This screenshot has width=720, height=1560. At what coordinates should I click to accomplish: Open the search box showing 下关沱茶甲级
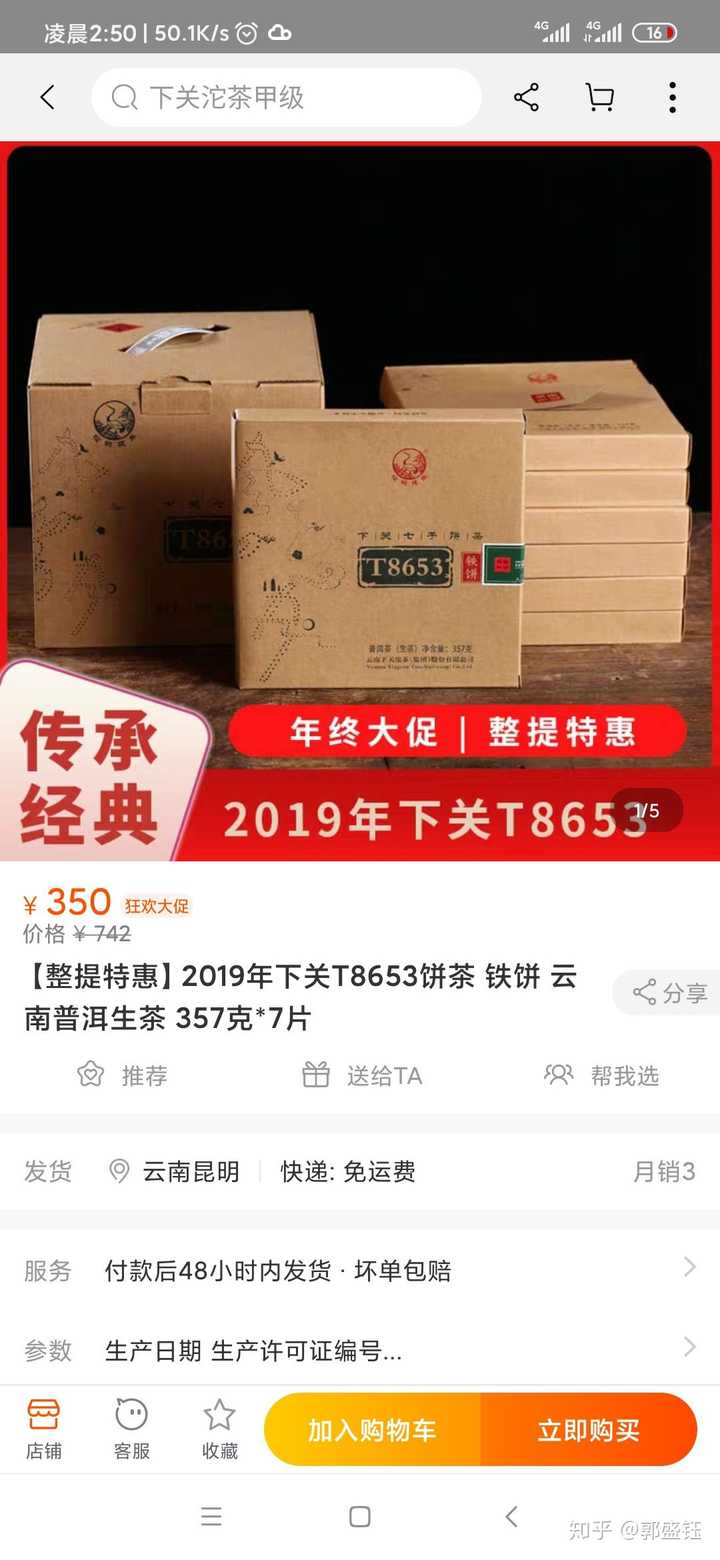[x=286, y=97]
